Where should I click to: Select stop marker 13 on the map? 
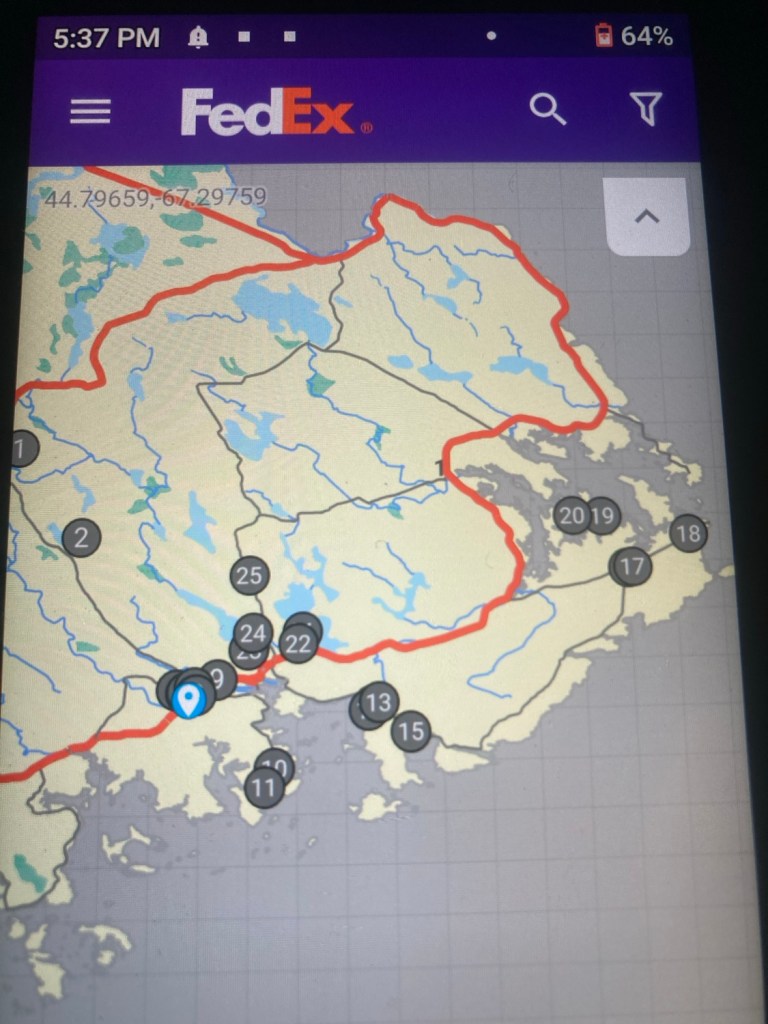coord(378,702)
